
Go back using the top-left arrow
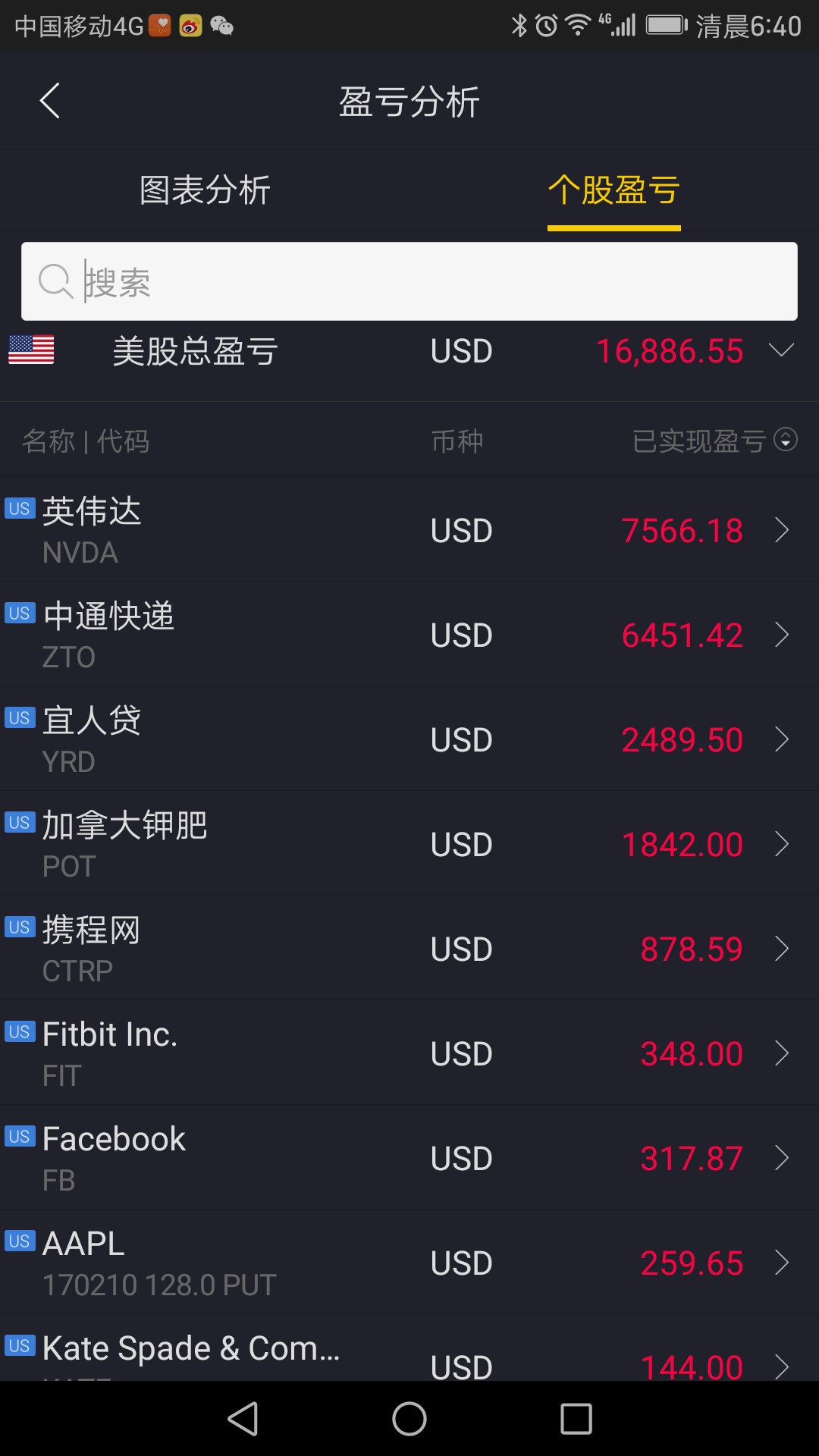tap(49, 101)
